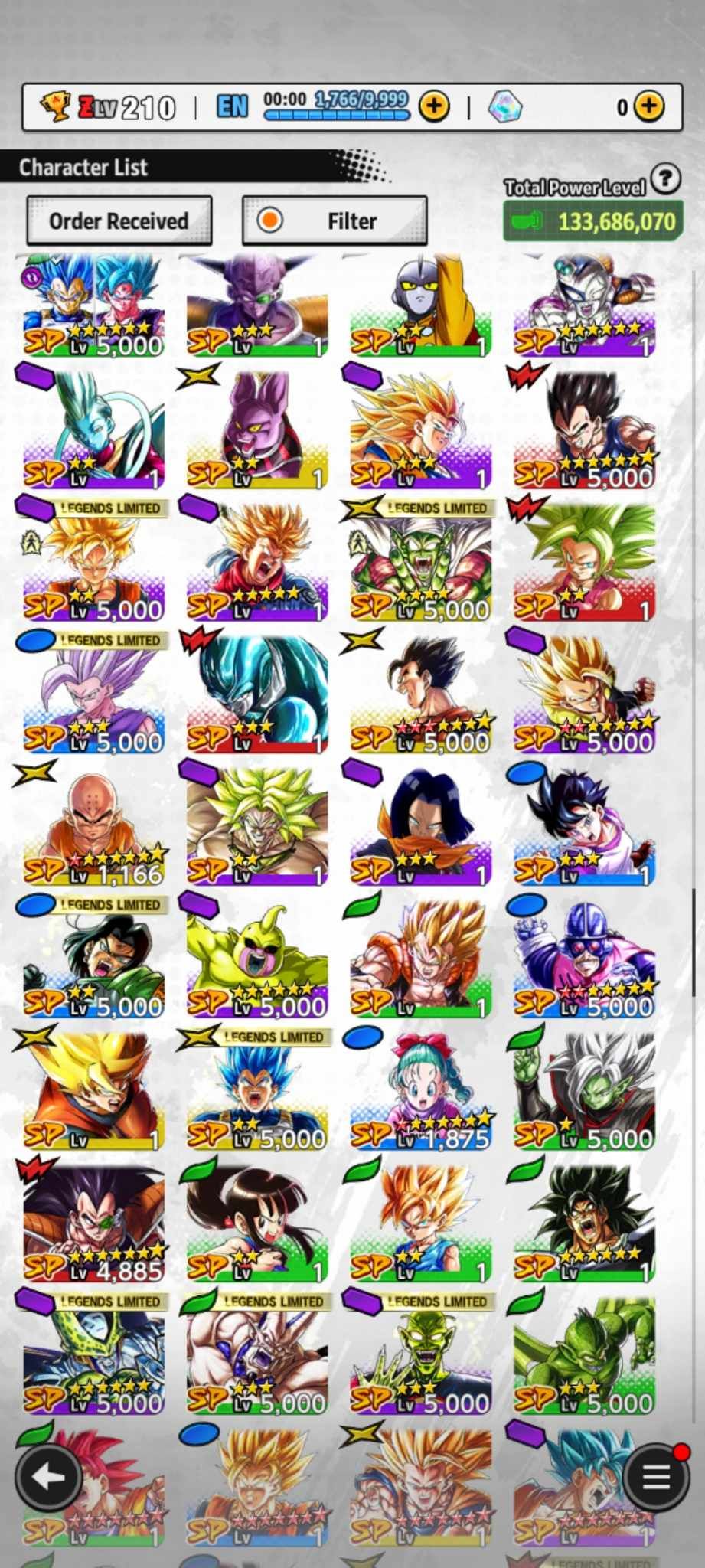The height and width of the screenshot is (1568, 705).
Task: Open the Legends Limited Cell character card
Action: pos(93,1356)
